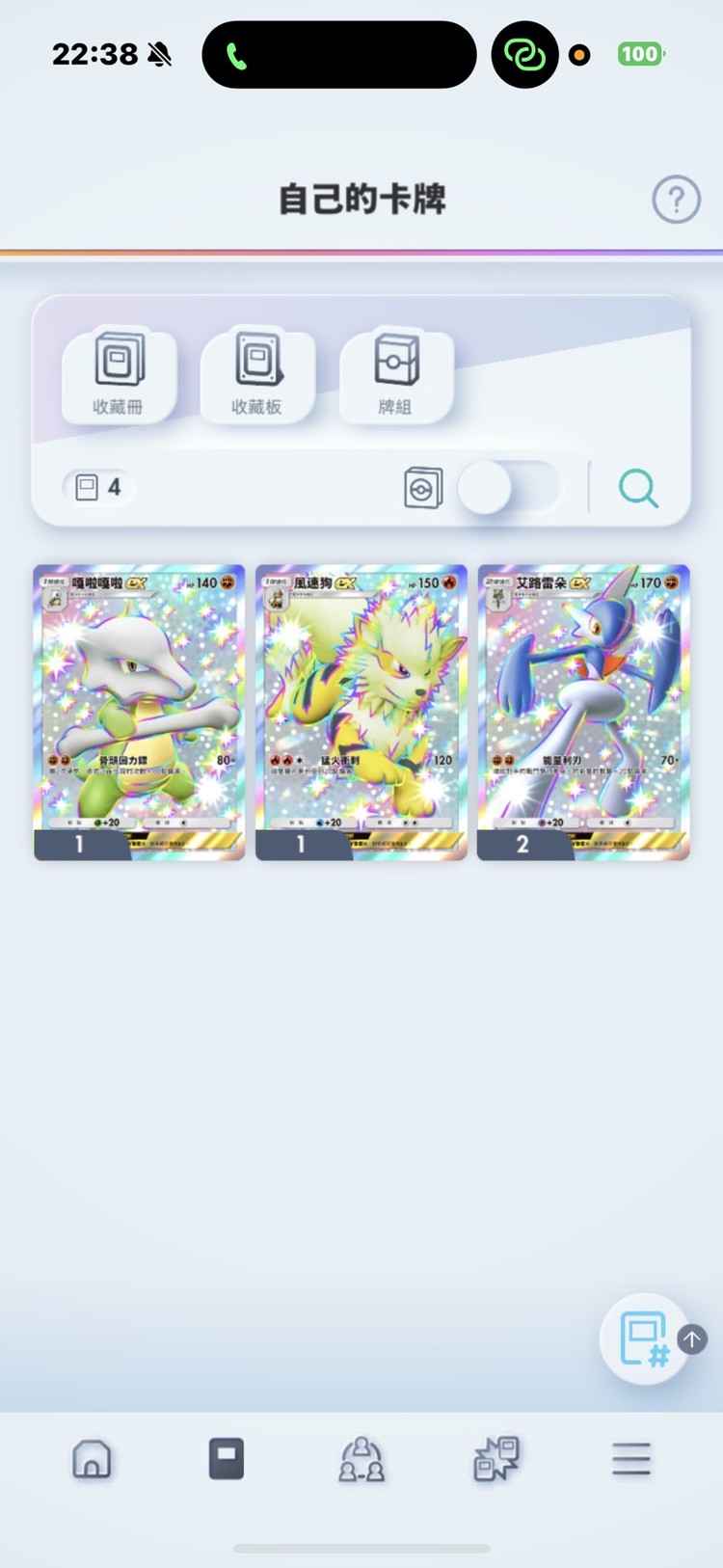Switch to the cards tab
Screen dimensions: 723x1568
(x=227, y=1459)
